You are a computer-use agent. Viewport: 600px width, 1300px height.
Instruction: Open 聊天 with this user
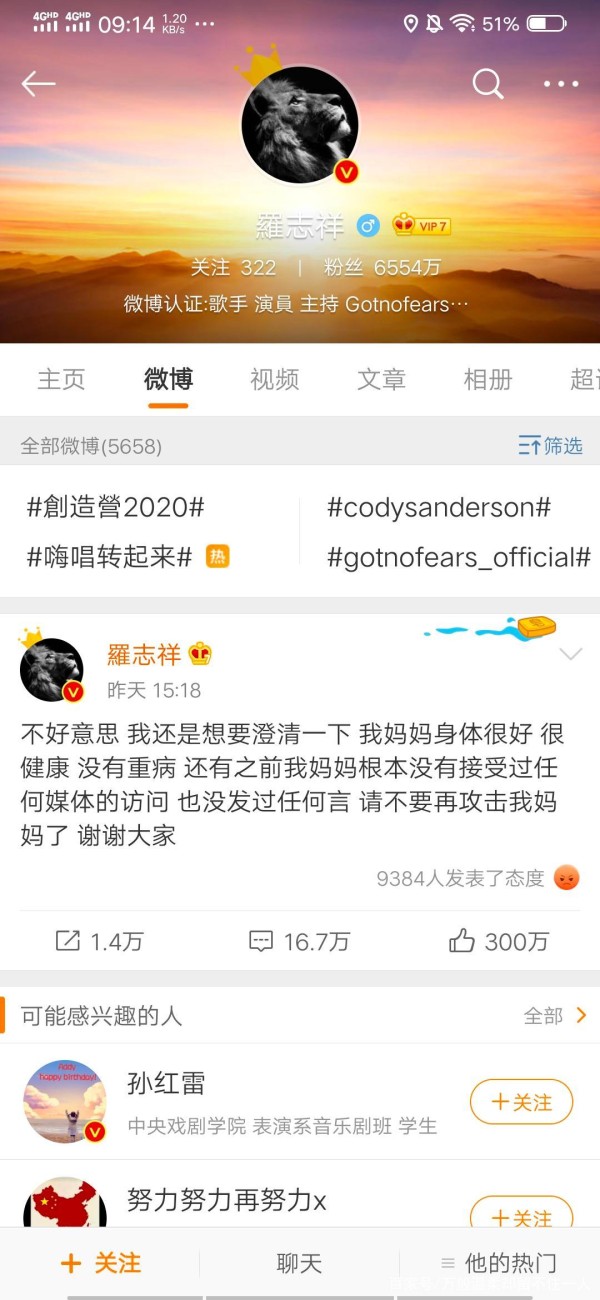(x=299, y=1264)
